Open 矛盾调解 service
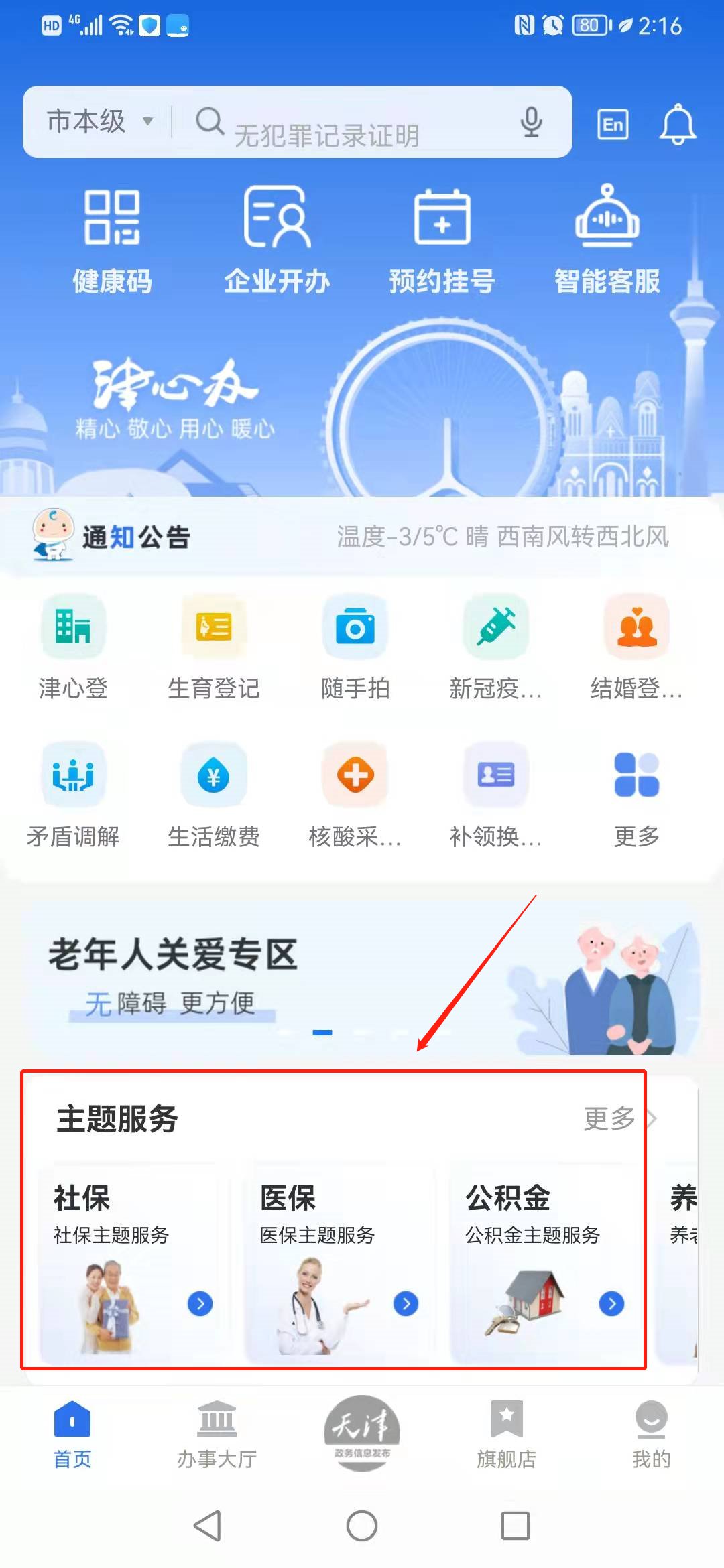This screenshot has width=724, height=1568. pyautogui.click(x=73, y=794)
